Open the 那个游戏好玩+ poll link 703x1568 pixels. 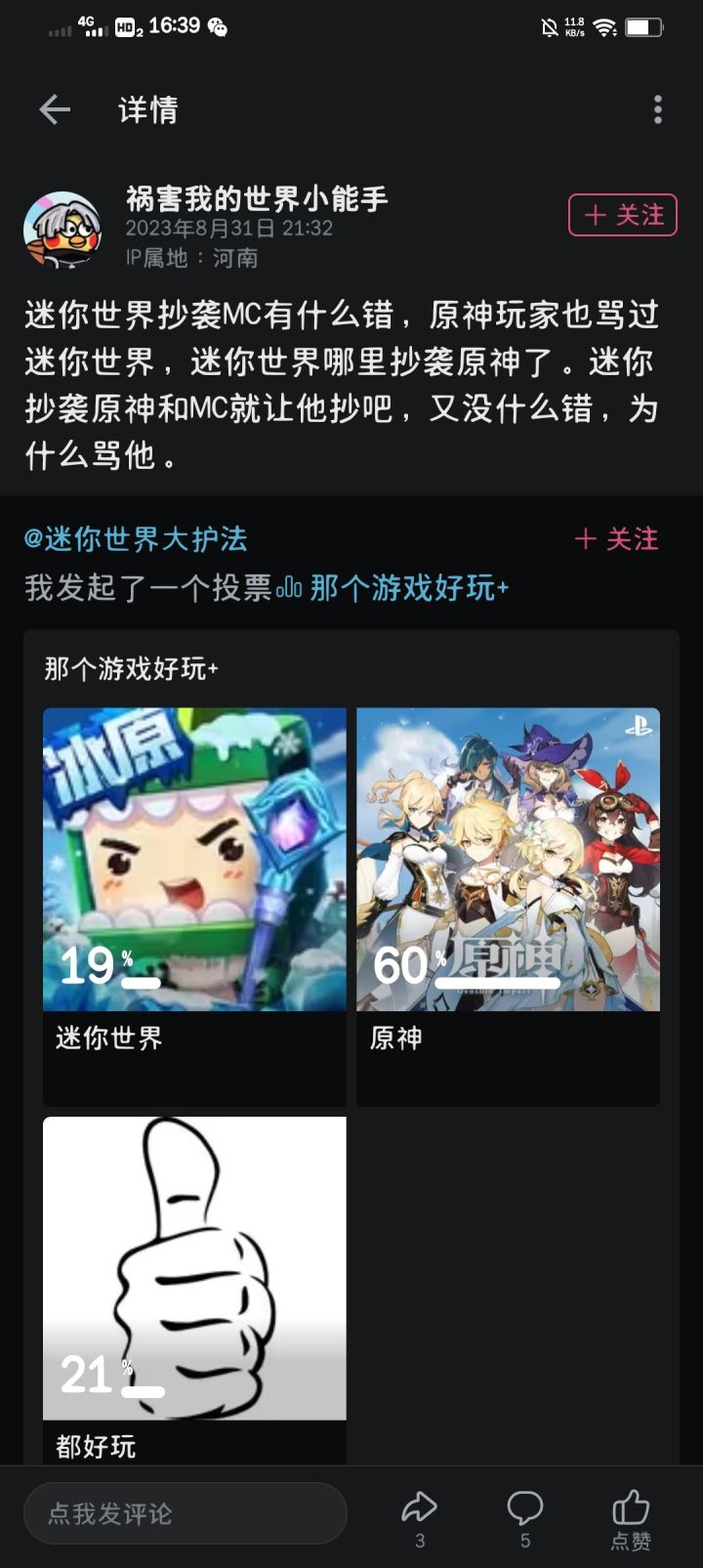(408, 588)
